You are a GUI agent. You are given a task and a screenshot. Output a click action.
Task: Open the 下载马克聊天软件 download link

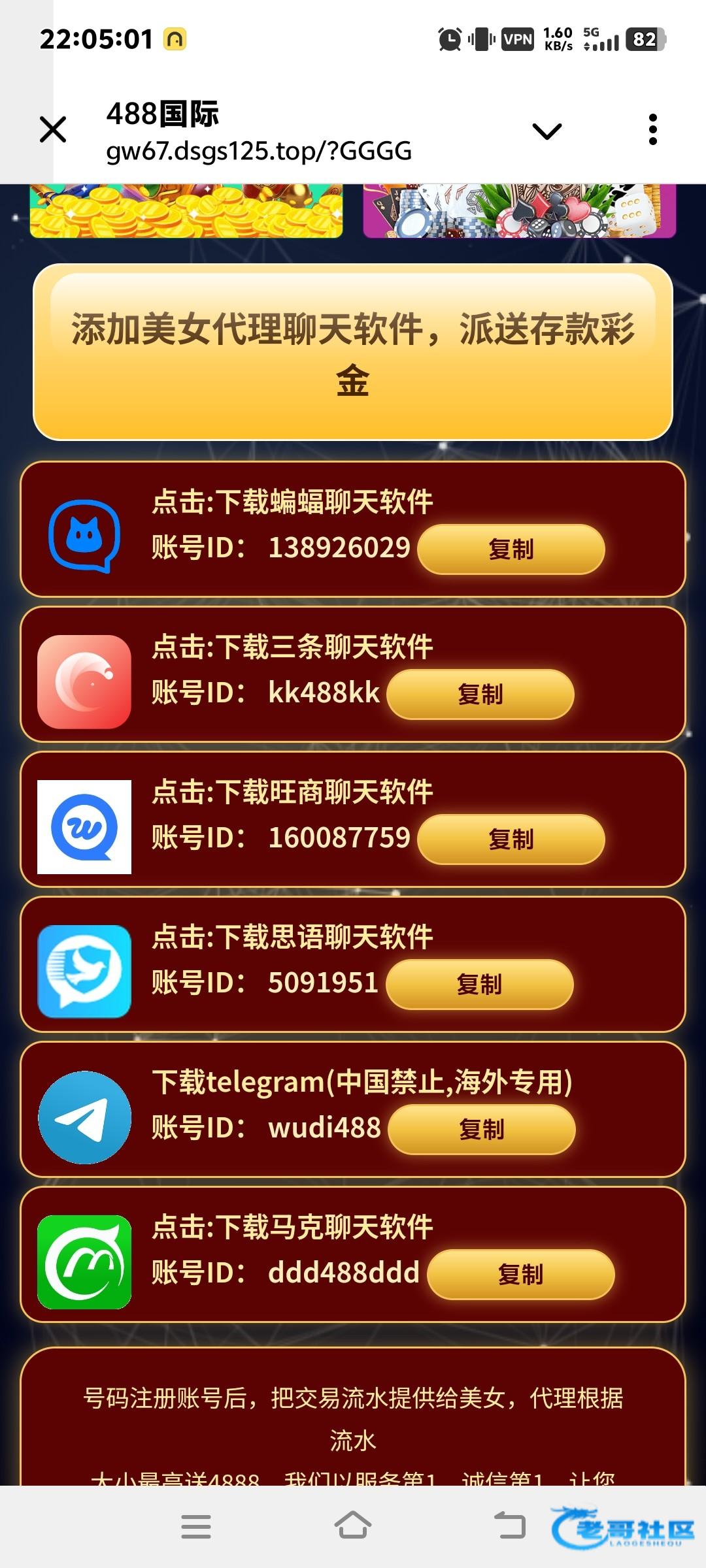(292, 1228)
